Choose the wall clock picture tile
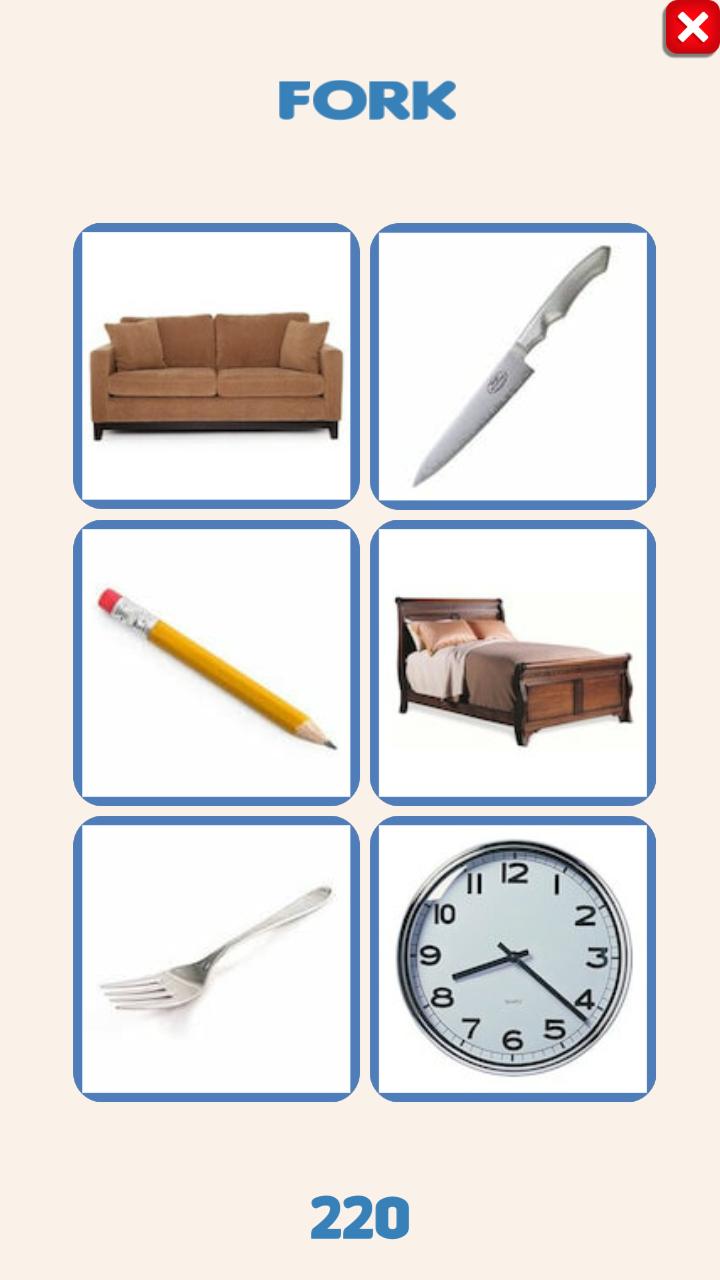This screenshot has height=1280, width=720. click(x=513, y=960)
